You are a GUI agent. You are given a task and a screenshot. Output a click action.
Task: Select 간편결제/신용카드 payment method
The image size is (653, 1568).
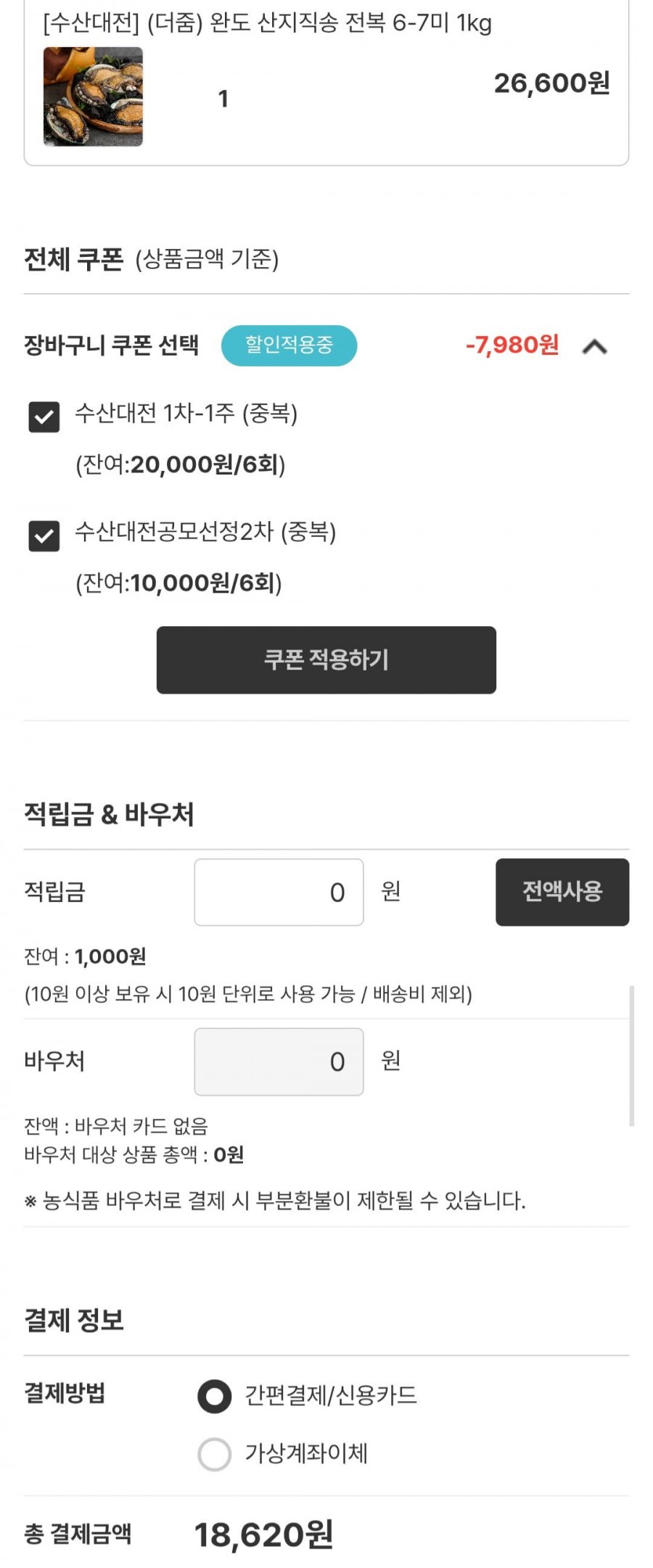click(214, 1396)
